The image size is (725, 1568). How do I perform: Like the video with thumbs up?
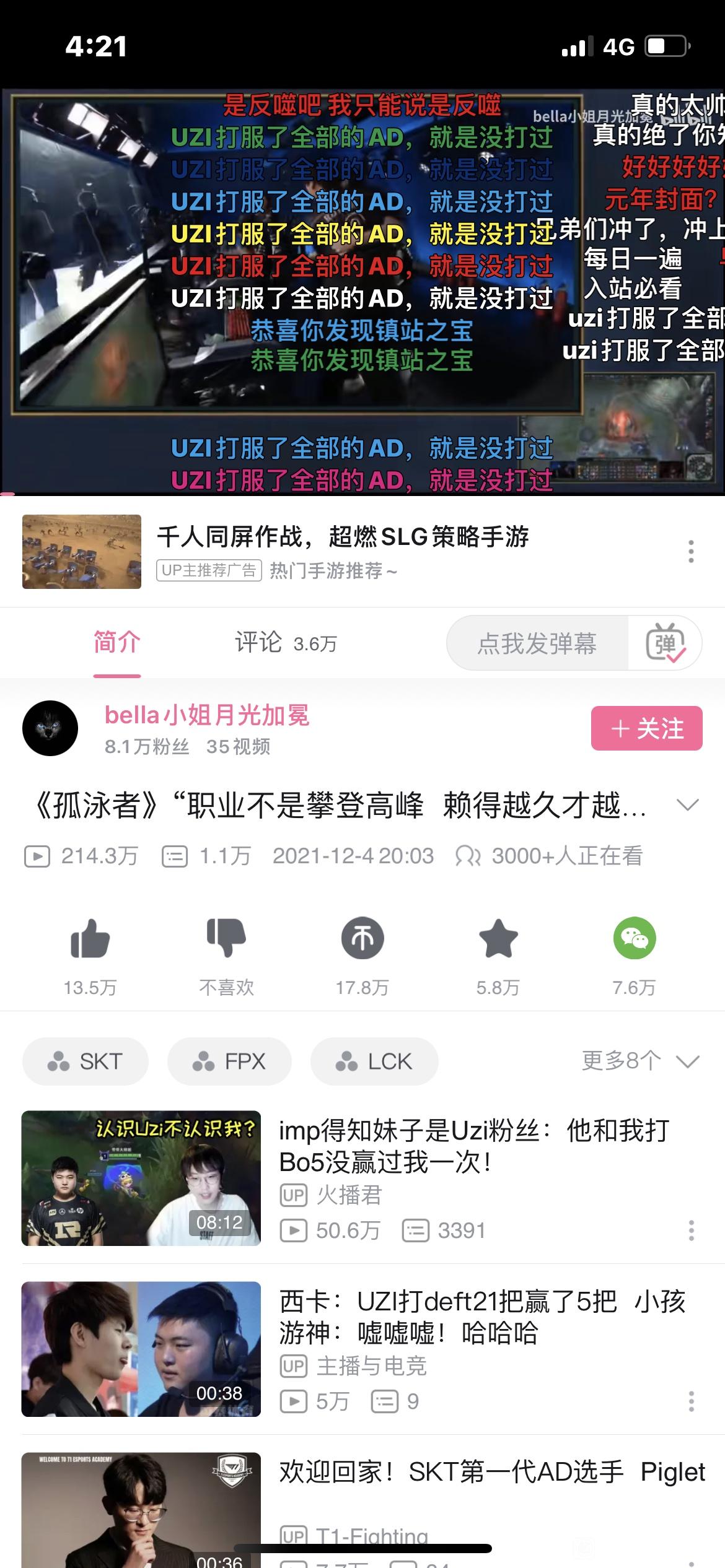90,939
